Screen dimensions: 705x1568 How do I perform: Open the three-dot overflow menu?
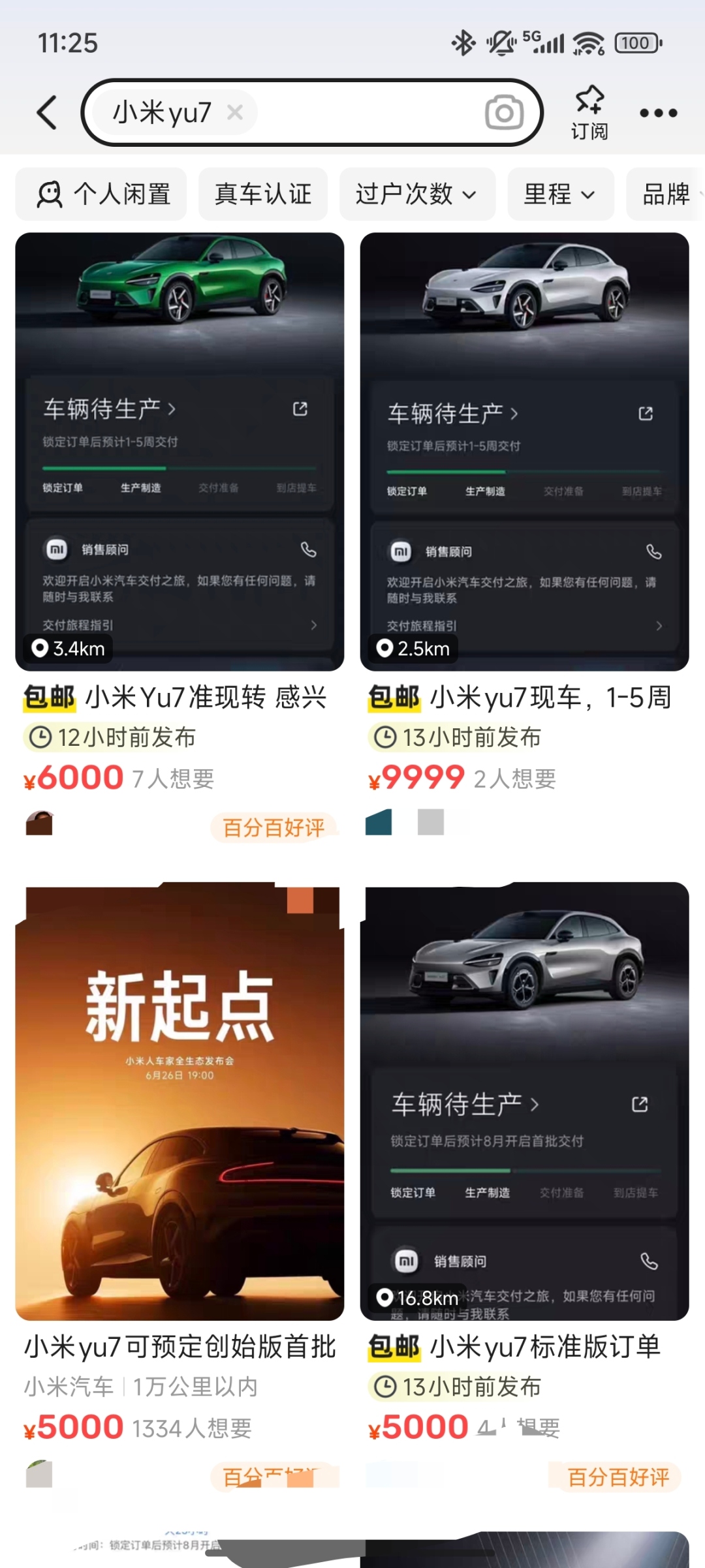[x=658, y=113]
